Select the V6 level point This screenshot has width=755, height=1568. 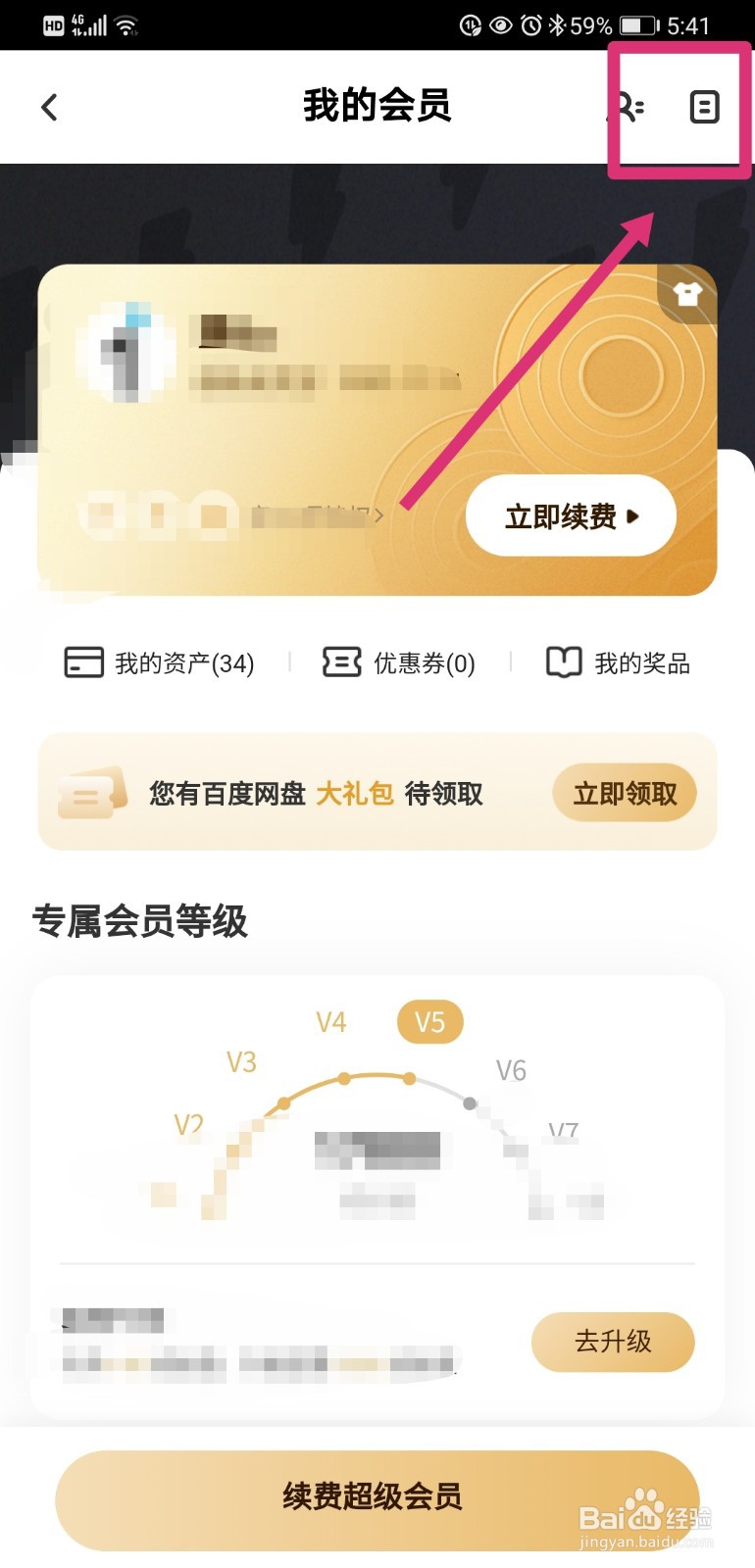(470, 1102)
